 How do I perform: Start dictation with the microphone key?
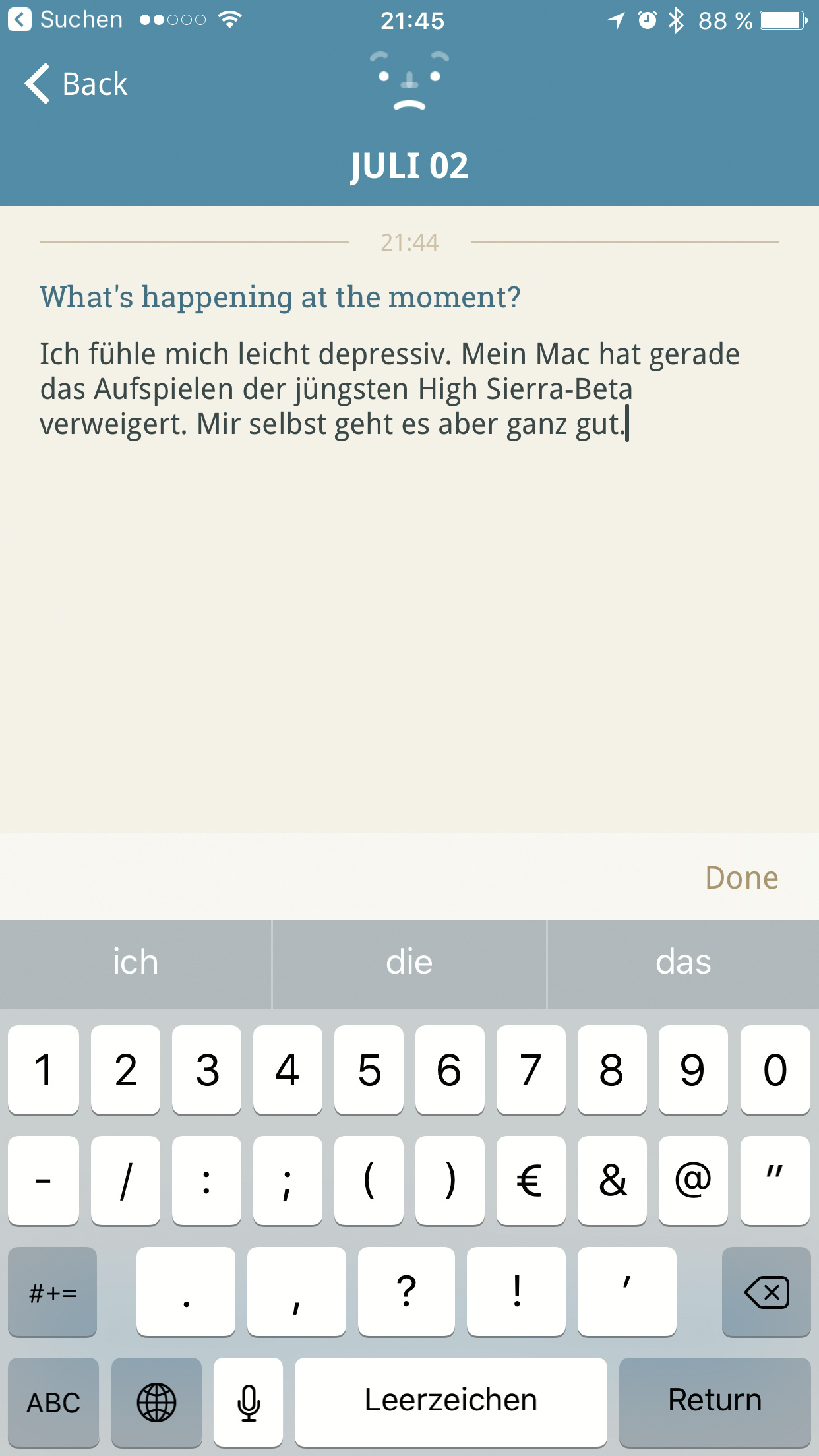click(x=248, y=1402)
